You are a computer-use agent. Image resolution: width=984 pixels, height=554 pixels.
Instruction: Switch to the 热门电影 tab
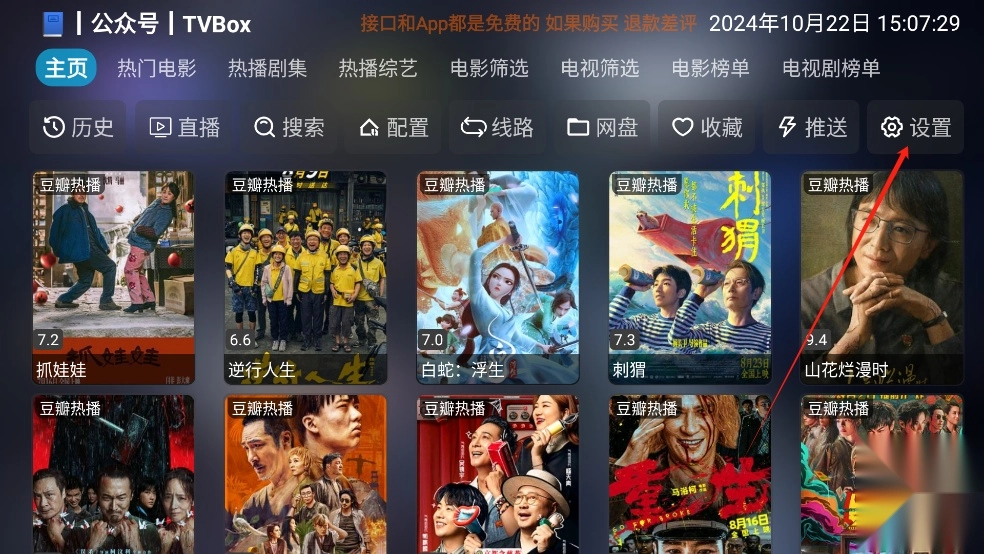[x=157, y=69]
